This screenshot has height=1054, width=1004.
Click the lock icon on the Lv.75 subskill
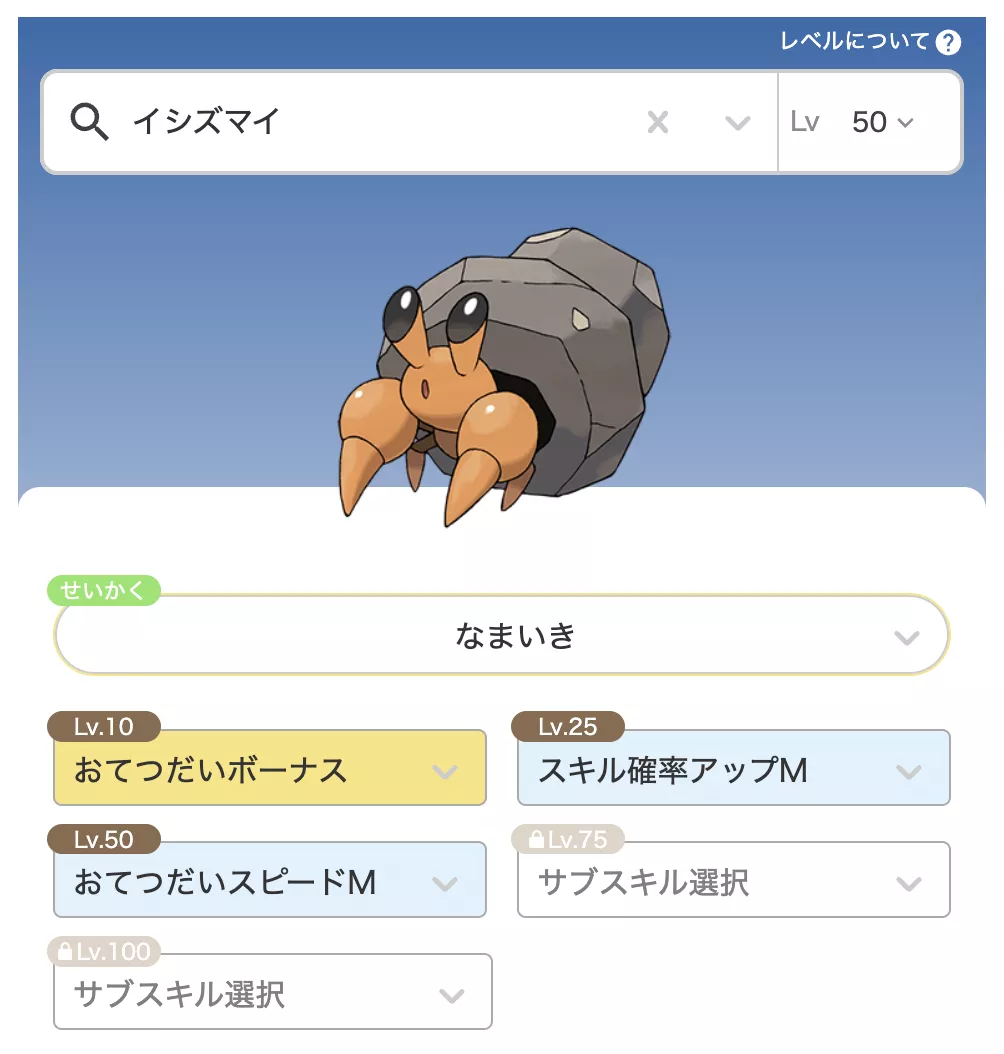(x=535, y=839)
